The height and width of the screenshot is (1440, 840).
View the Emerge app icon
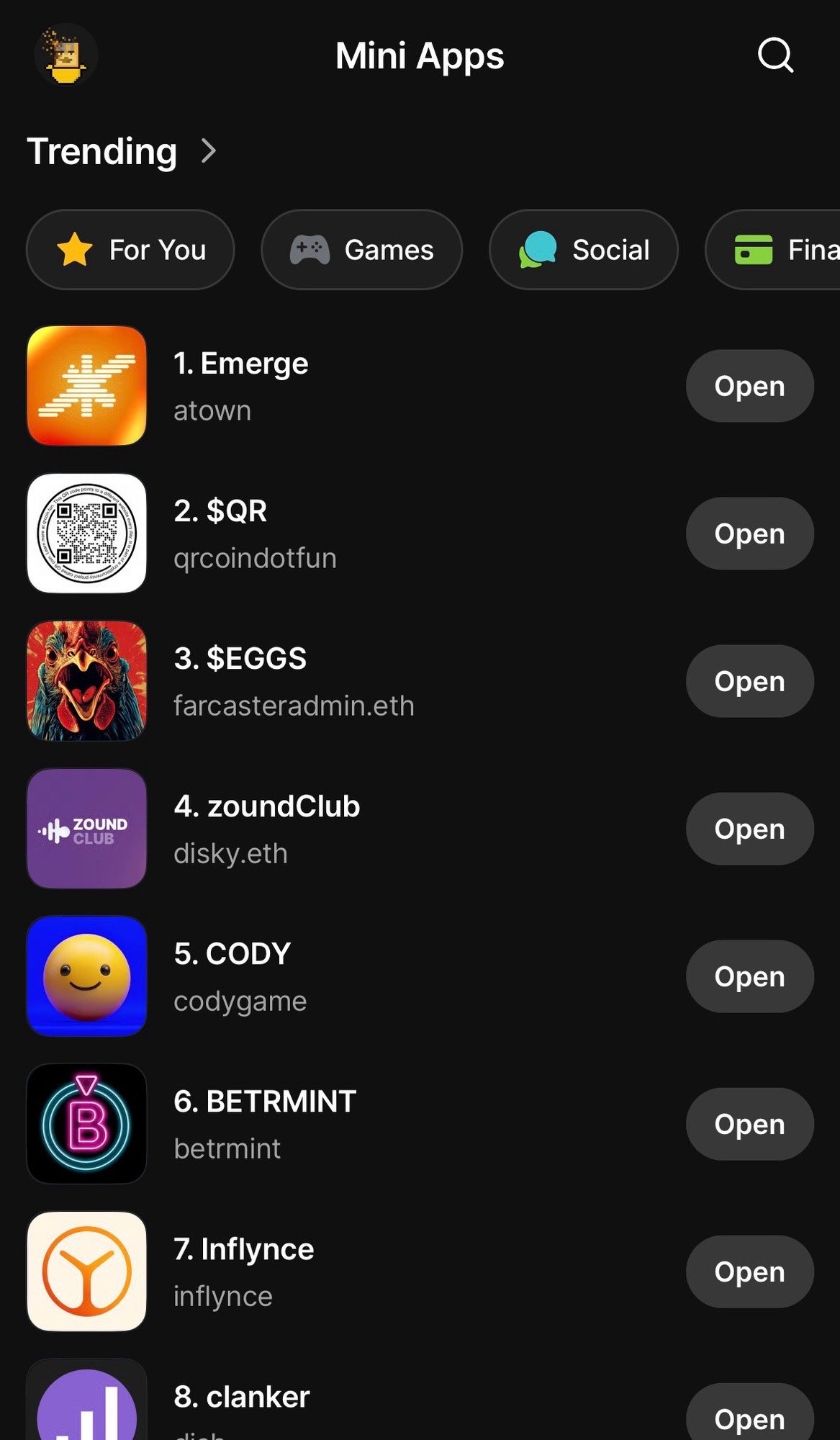86,386
